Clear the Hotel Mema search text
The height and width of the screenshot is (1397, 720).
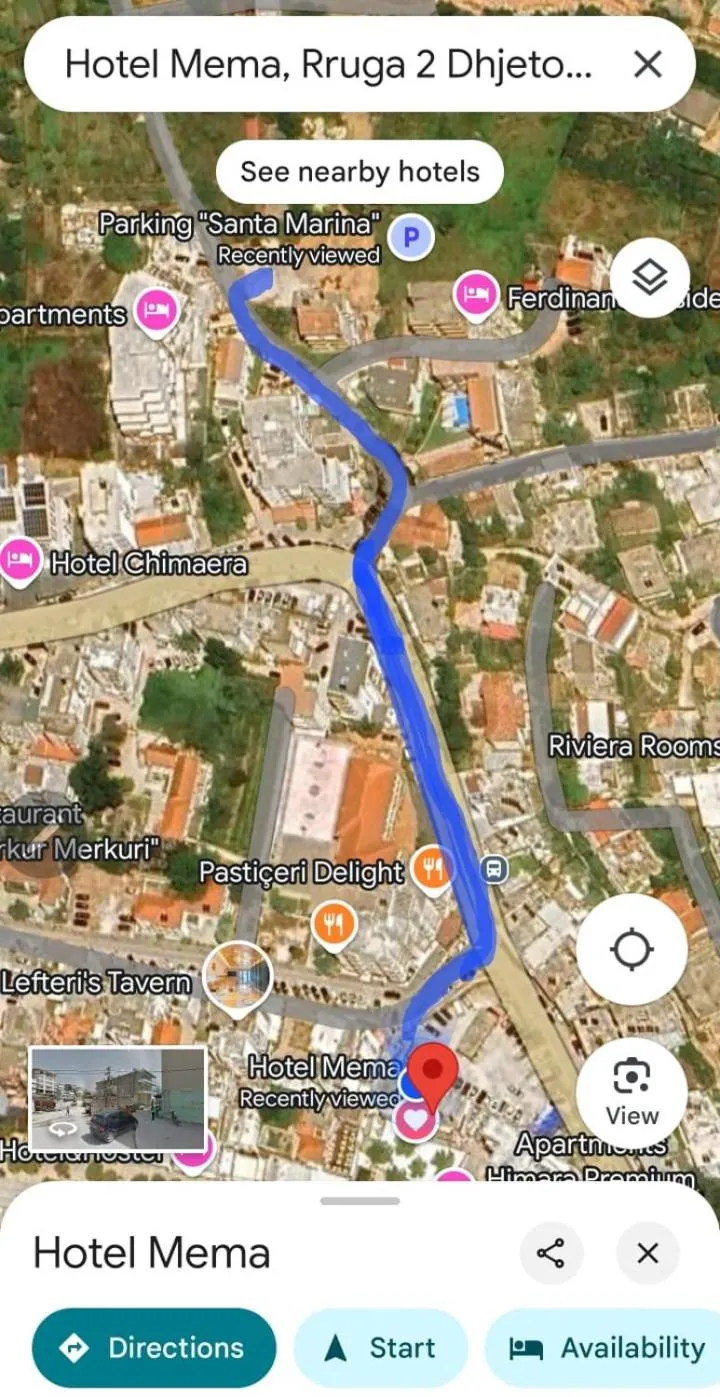coord(648,65)
